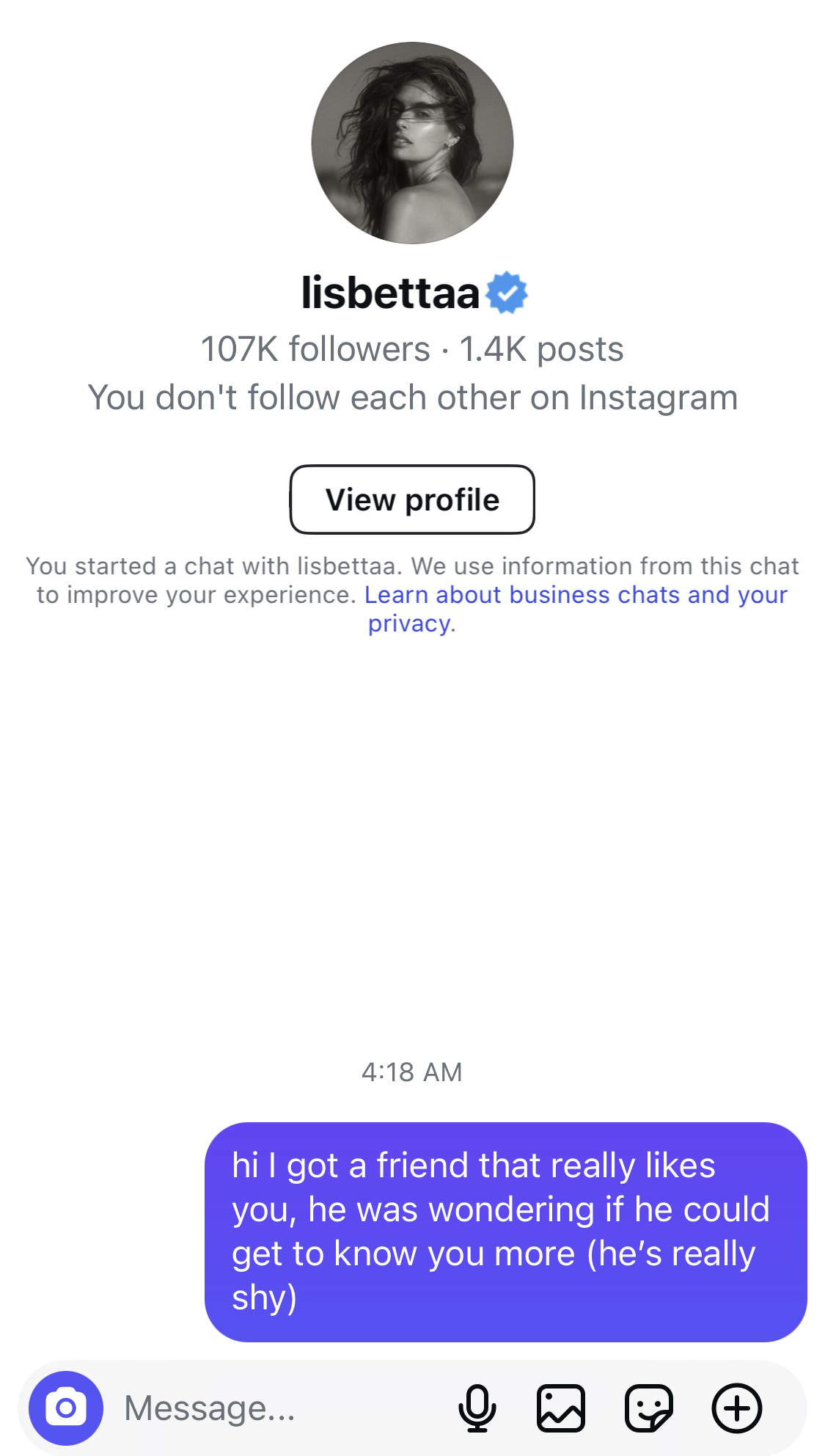Focus the Message text field
This screenshot has height=1456, width=825.
[x=279, y=1408]
